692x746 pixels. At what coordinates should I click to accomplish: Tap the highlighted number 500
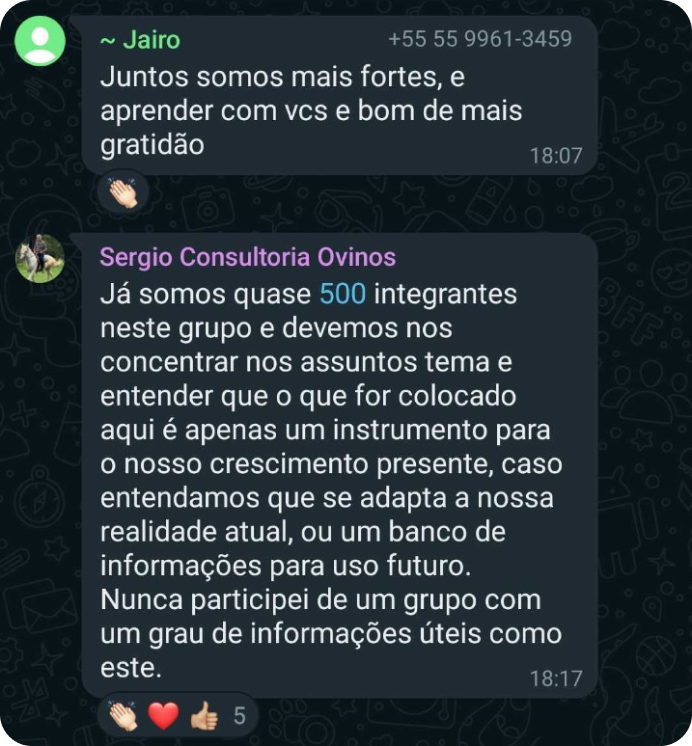342,294
